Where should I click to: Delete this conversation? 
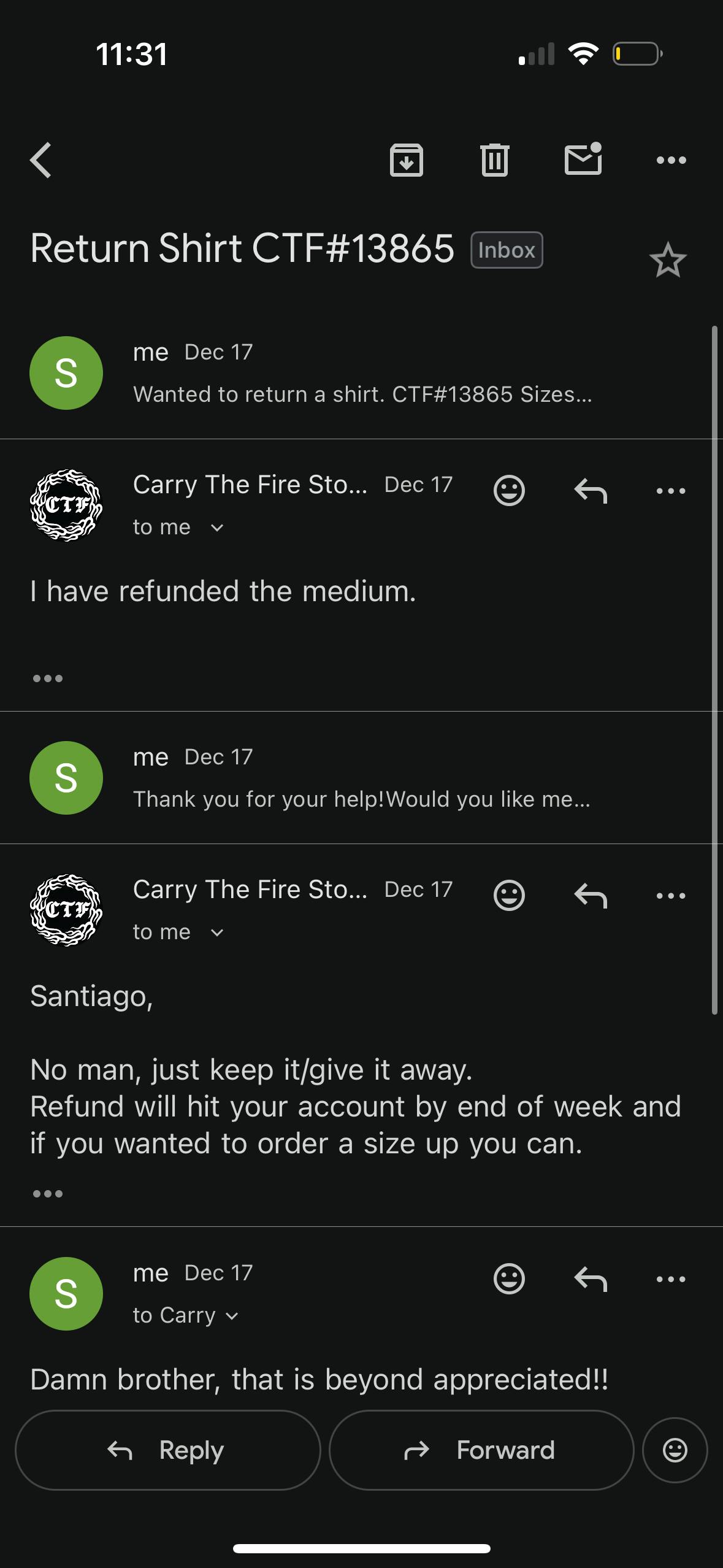pyautogui.click(x=494, y=160)
